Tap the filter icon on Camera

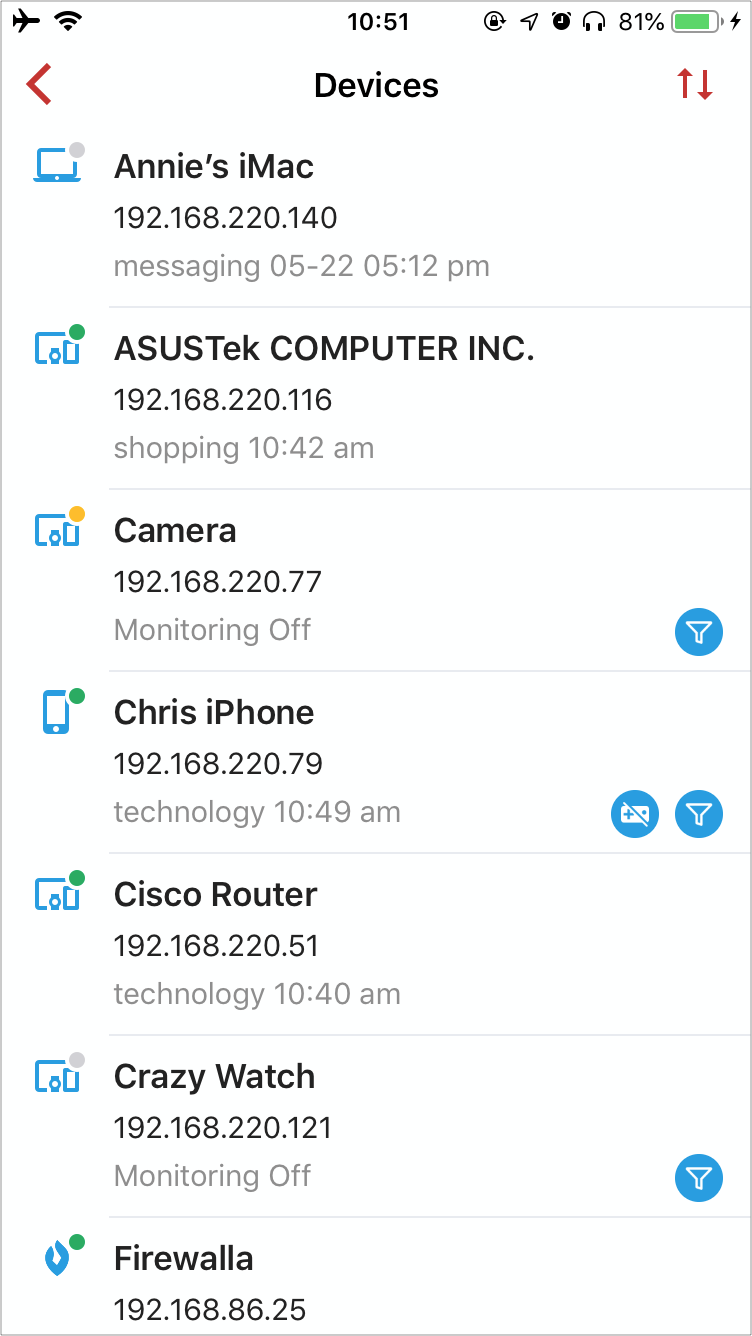click(x=699, y=632)
